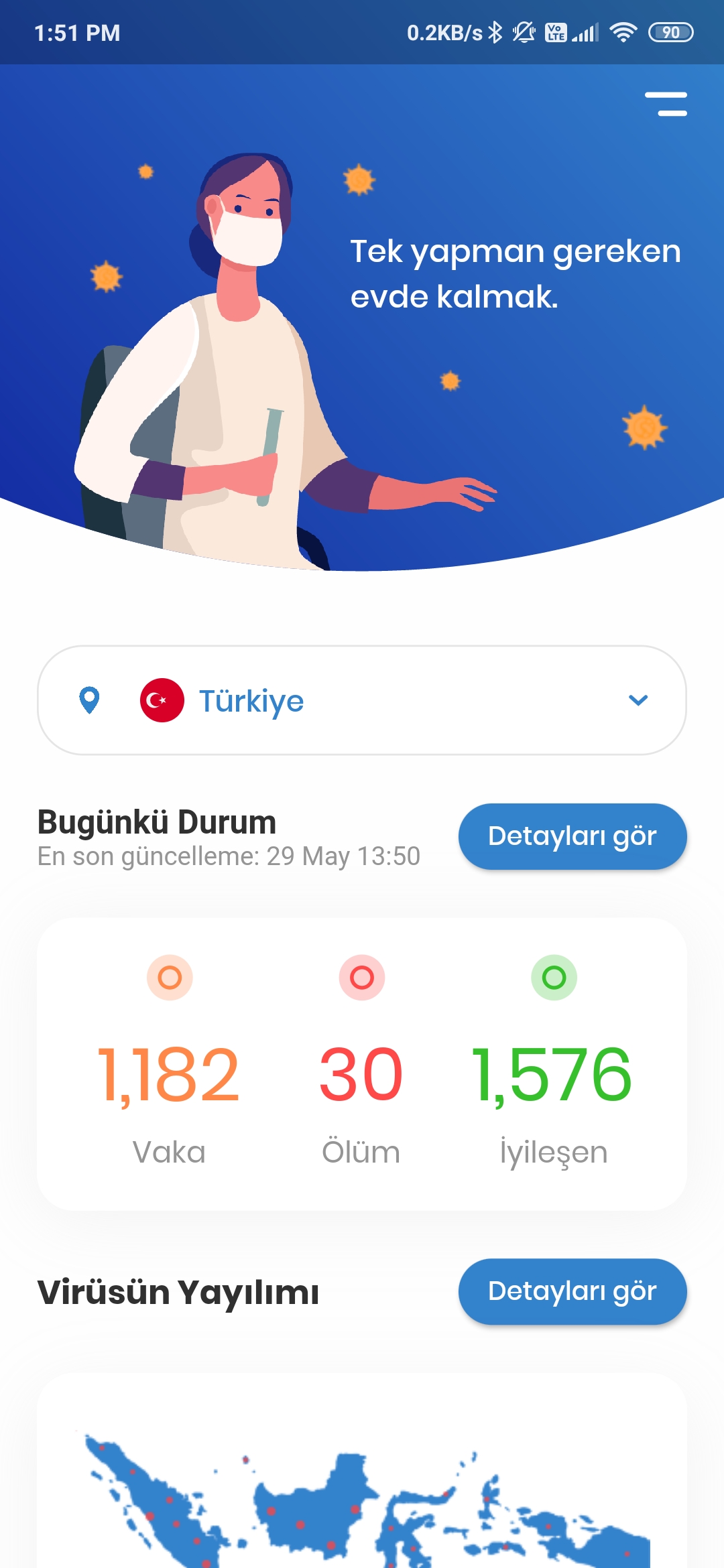View details for Bugünkü Durum

click(x=572, y=836)
